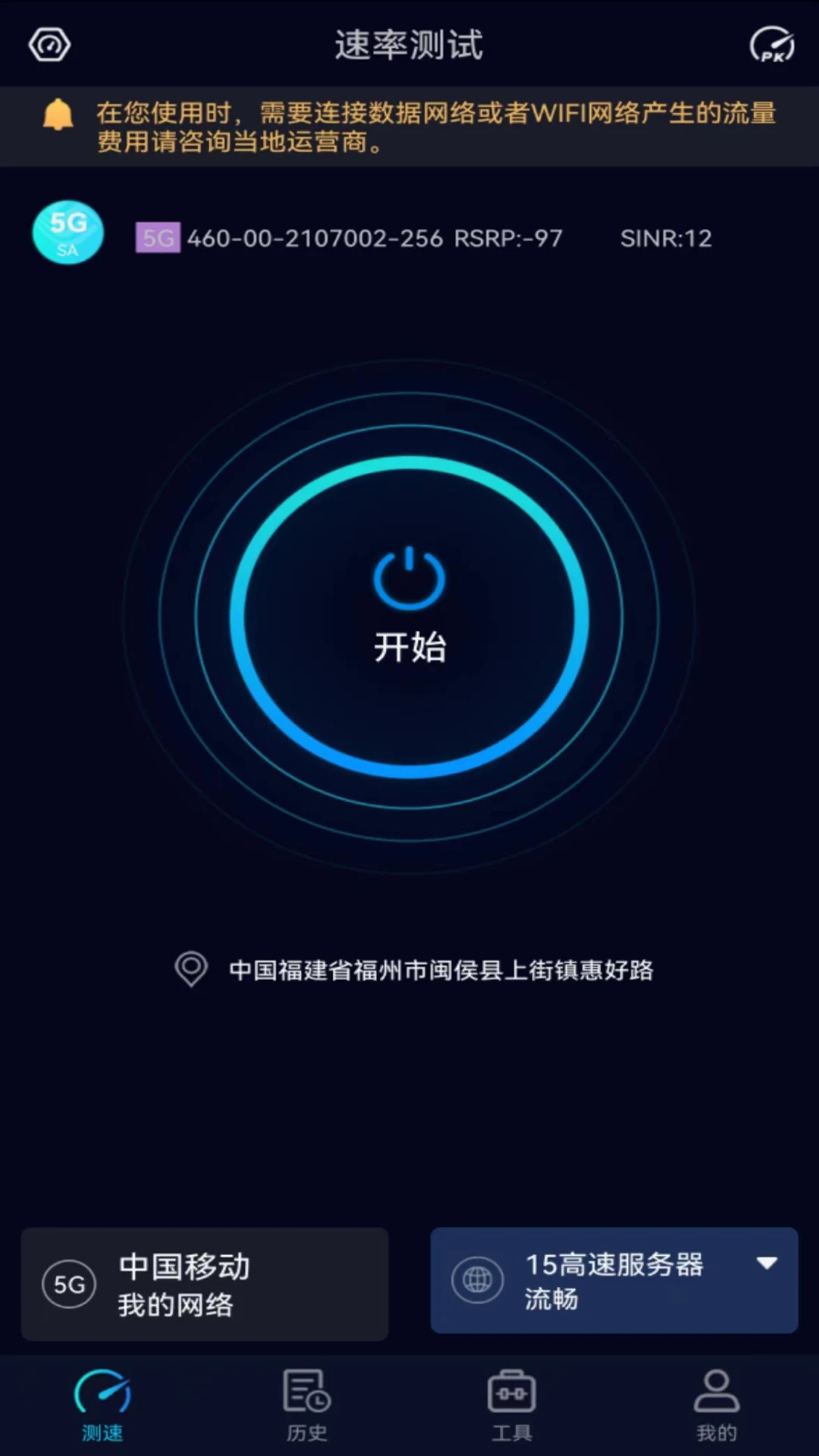Click the 我的 person icon
The height and width of the screenshot is (1456, 819).
click(717, 1400)
